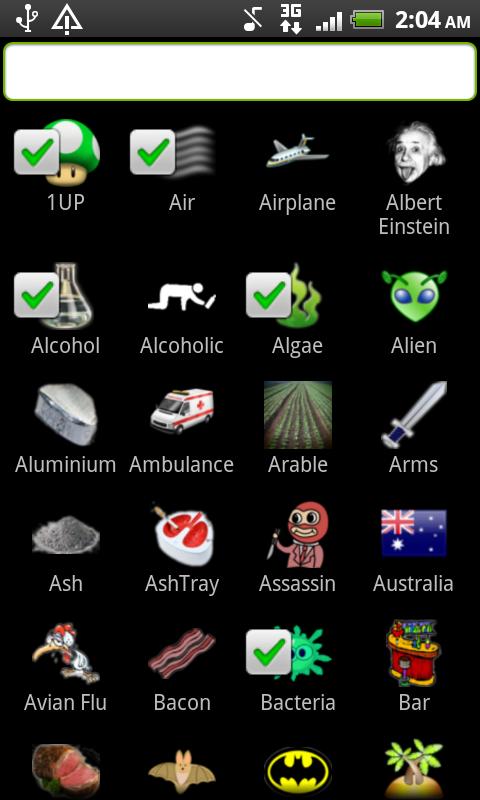Select the Alcohol flask item

pyautogui.click(x=65, y=310)
